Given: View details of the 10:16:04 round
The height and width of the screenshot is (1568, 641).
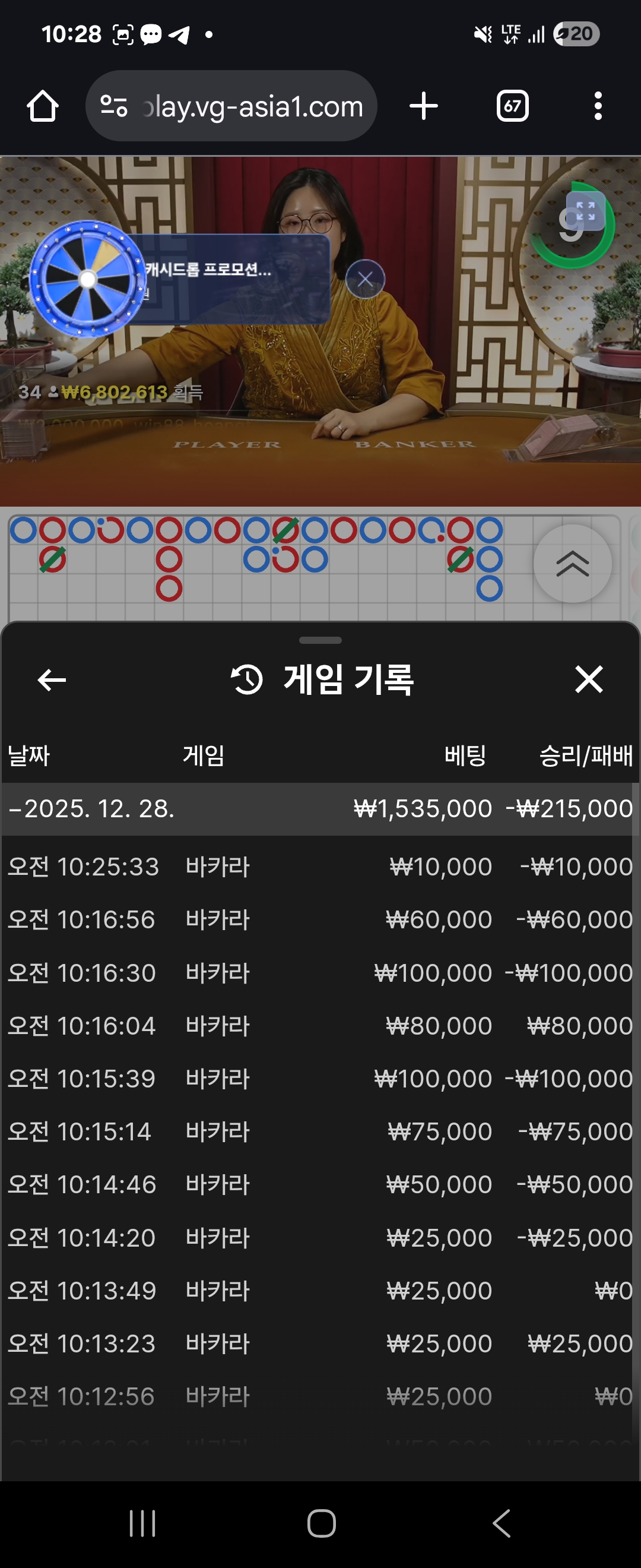Looking at the screenshot, I should coord(320,1026).
